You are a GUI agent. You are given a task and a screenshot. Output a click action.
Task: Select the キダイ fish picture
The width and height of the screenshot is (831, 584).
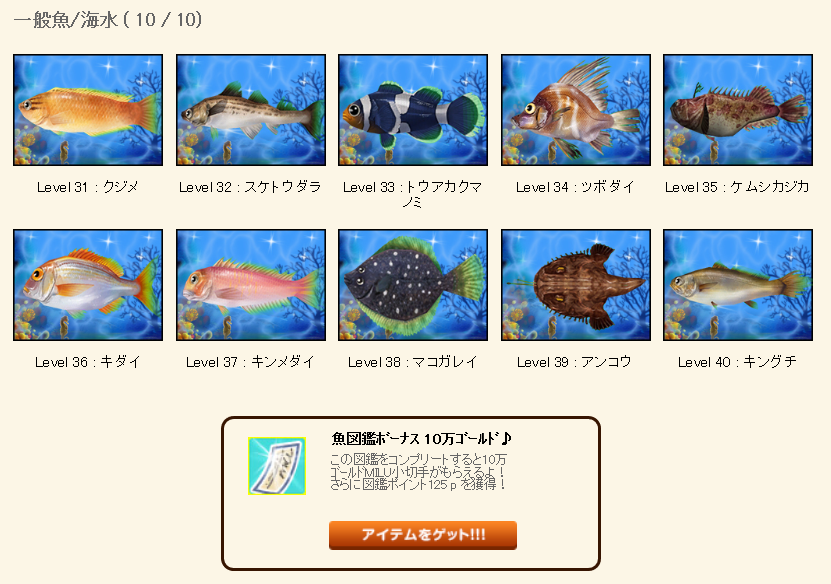click(88, 285)
